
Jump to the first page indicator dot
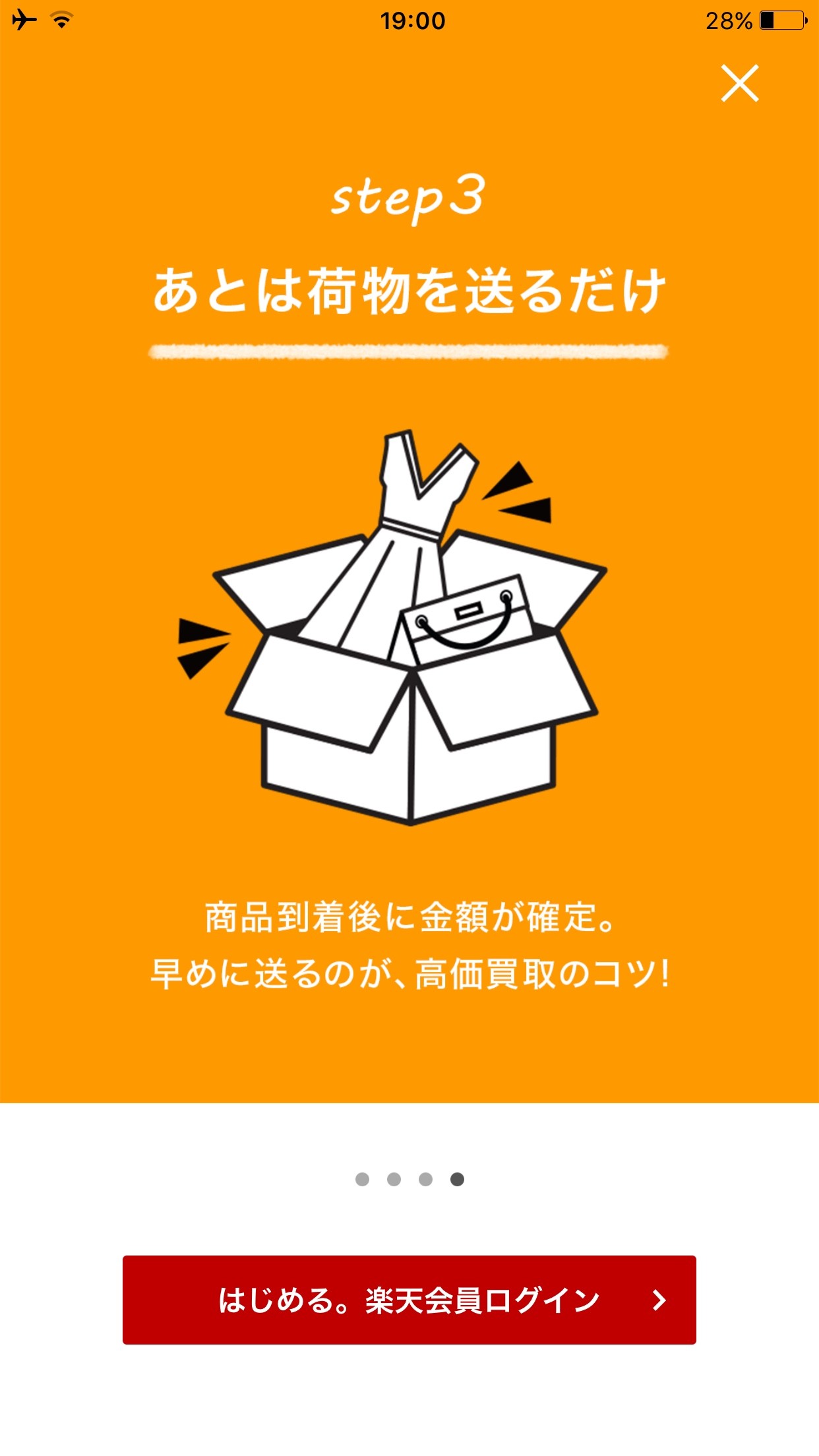point(362,1179)
